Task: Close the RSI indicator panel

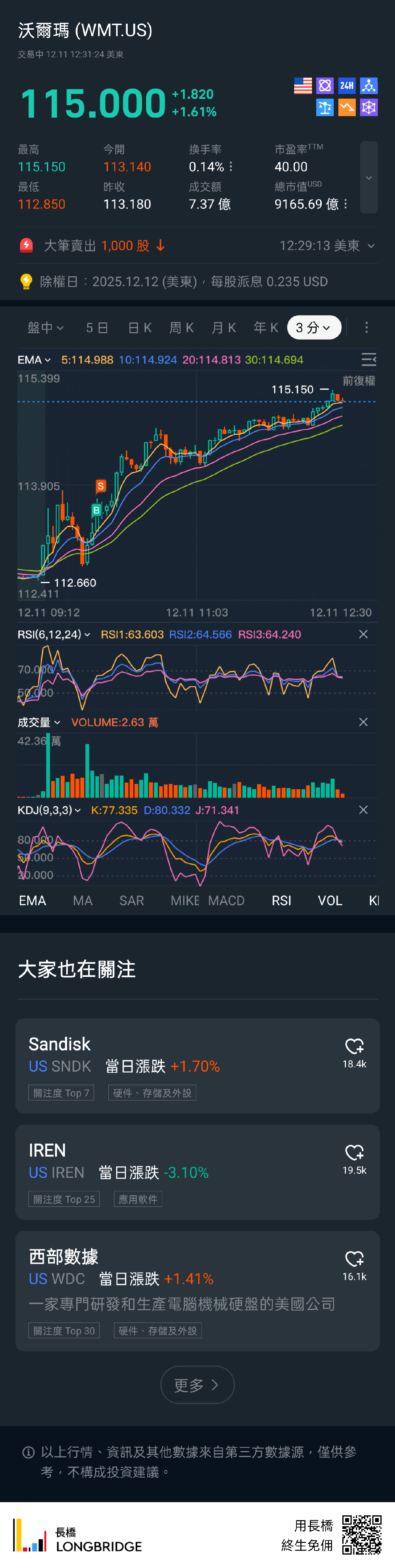Action: click(363, 634)
